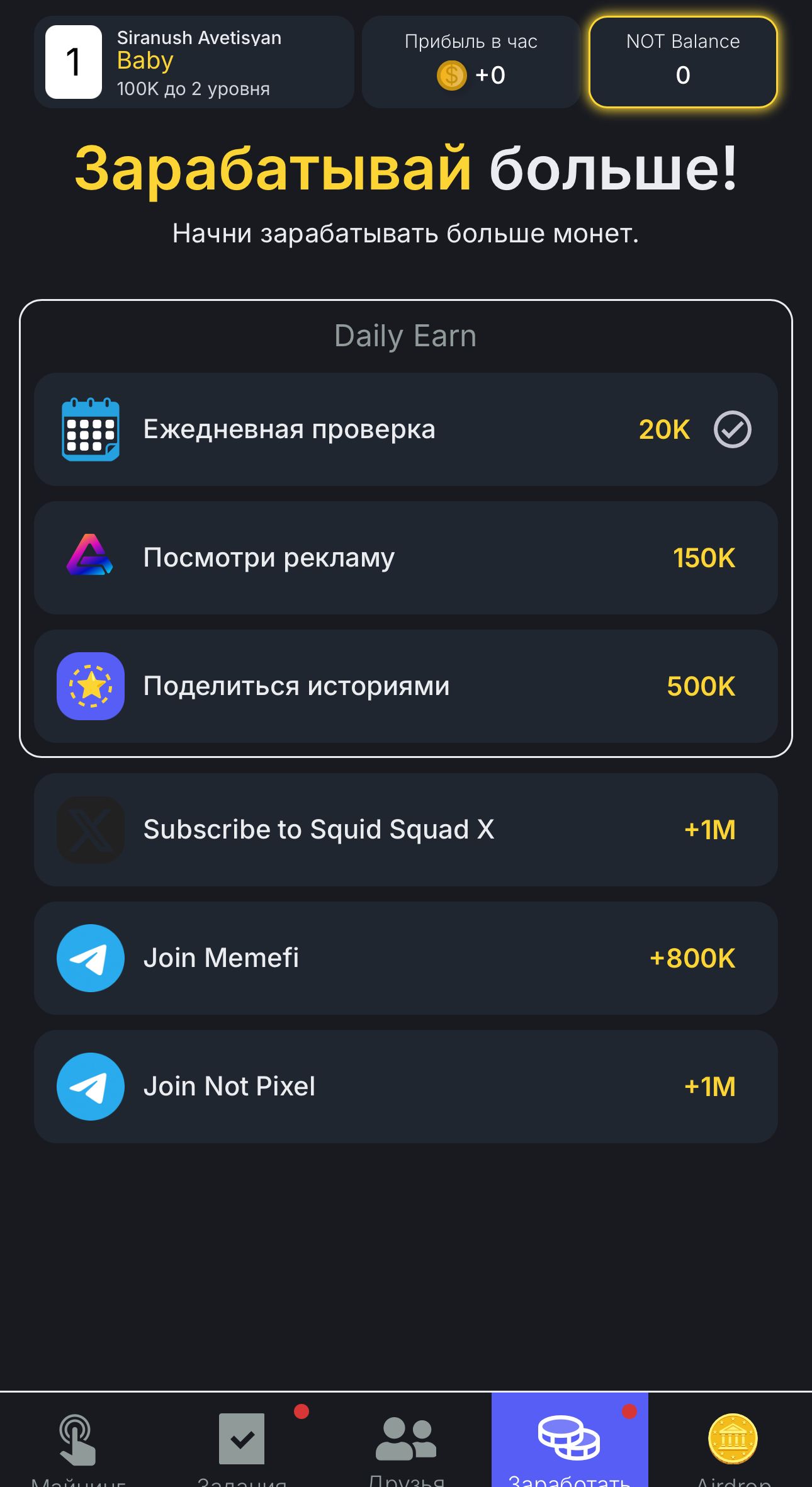Go to the Задания tab

(x=242, y=1445)
